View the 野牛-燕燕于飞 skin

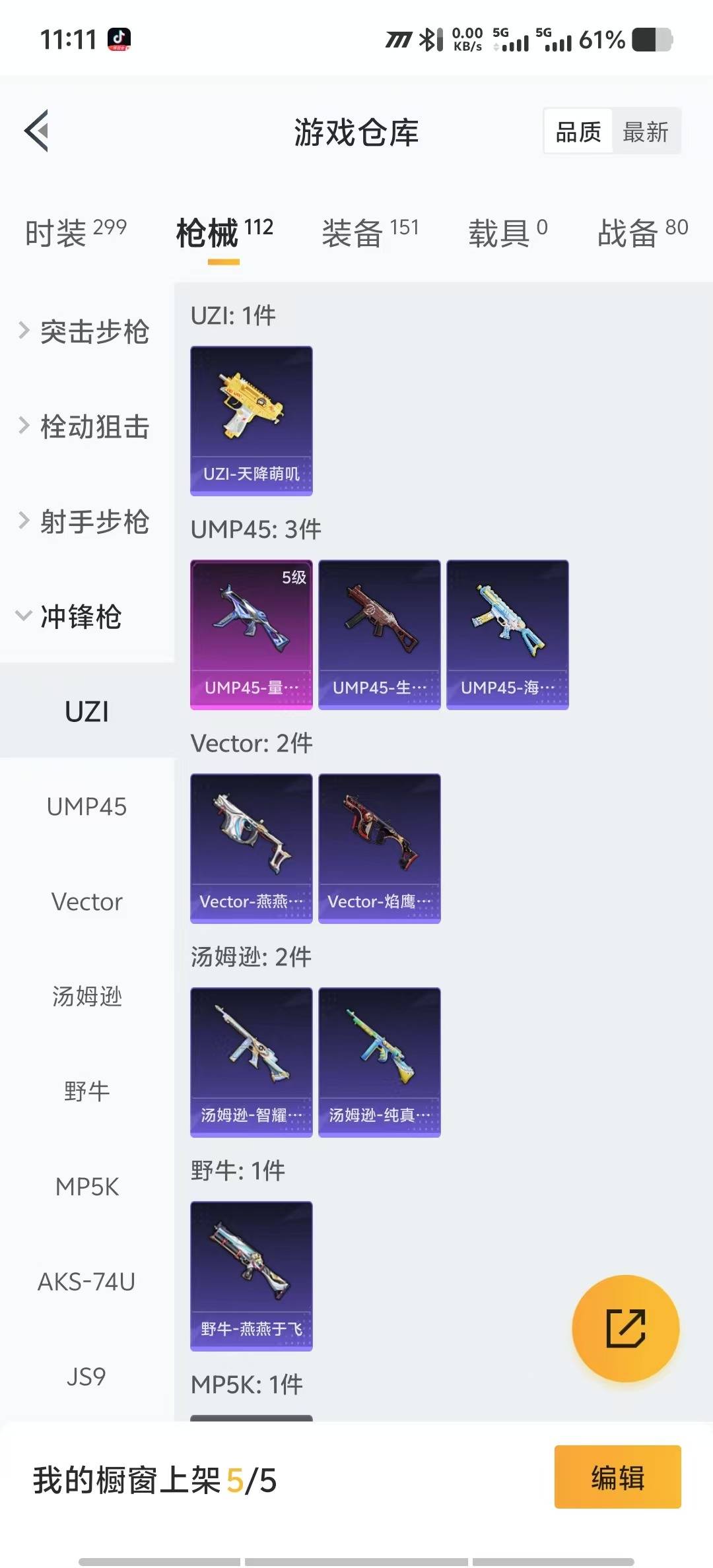[x=251, y=1276]
